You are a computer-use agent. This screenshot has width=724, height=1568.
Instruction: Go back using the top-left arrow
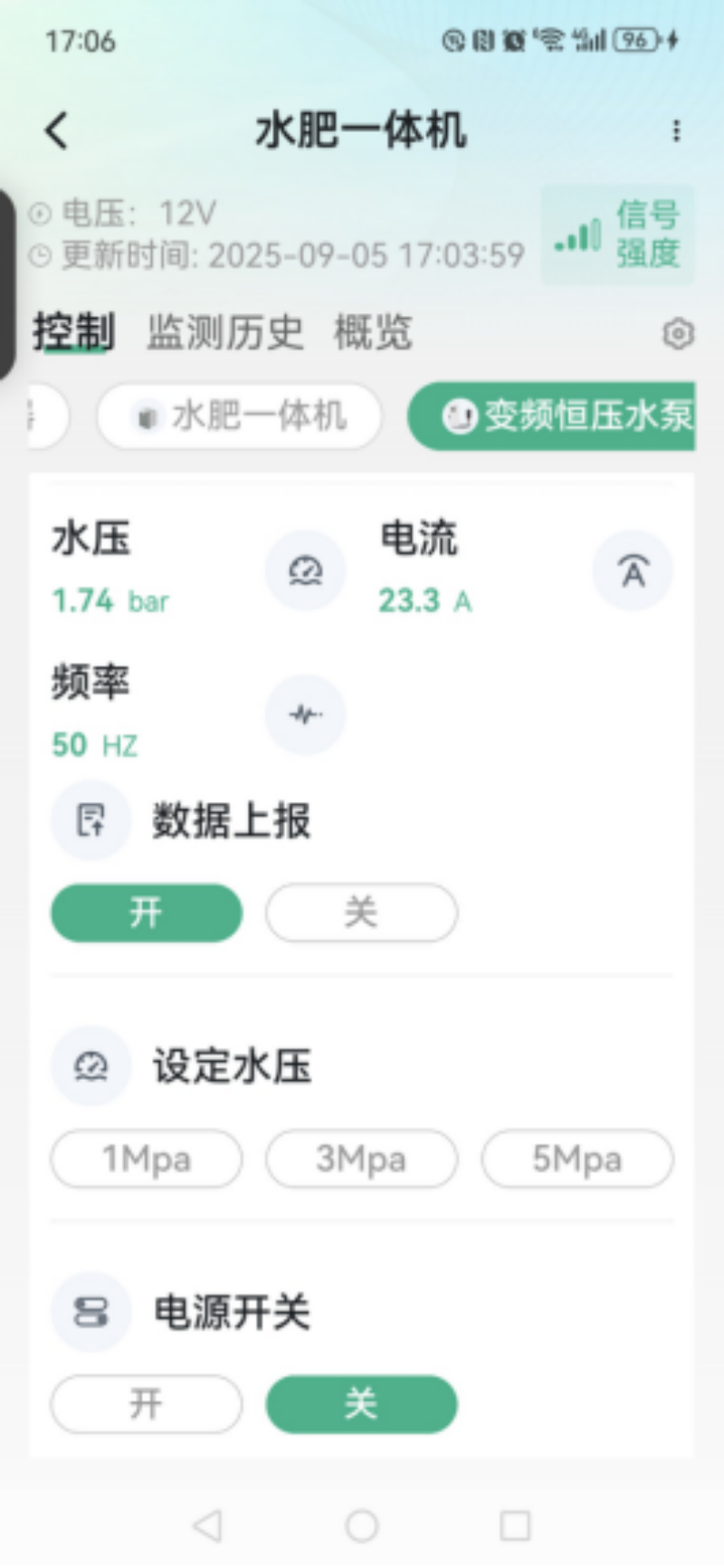pyautogui.click(x=56, y=130)
